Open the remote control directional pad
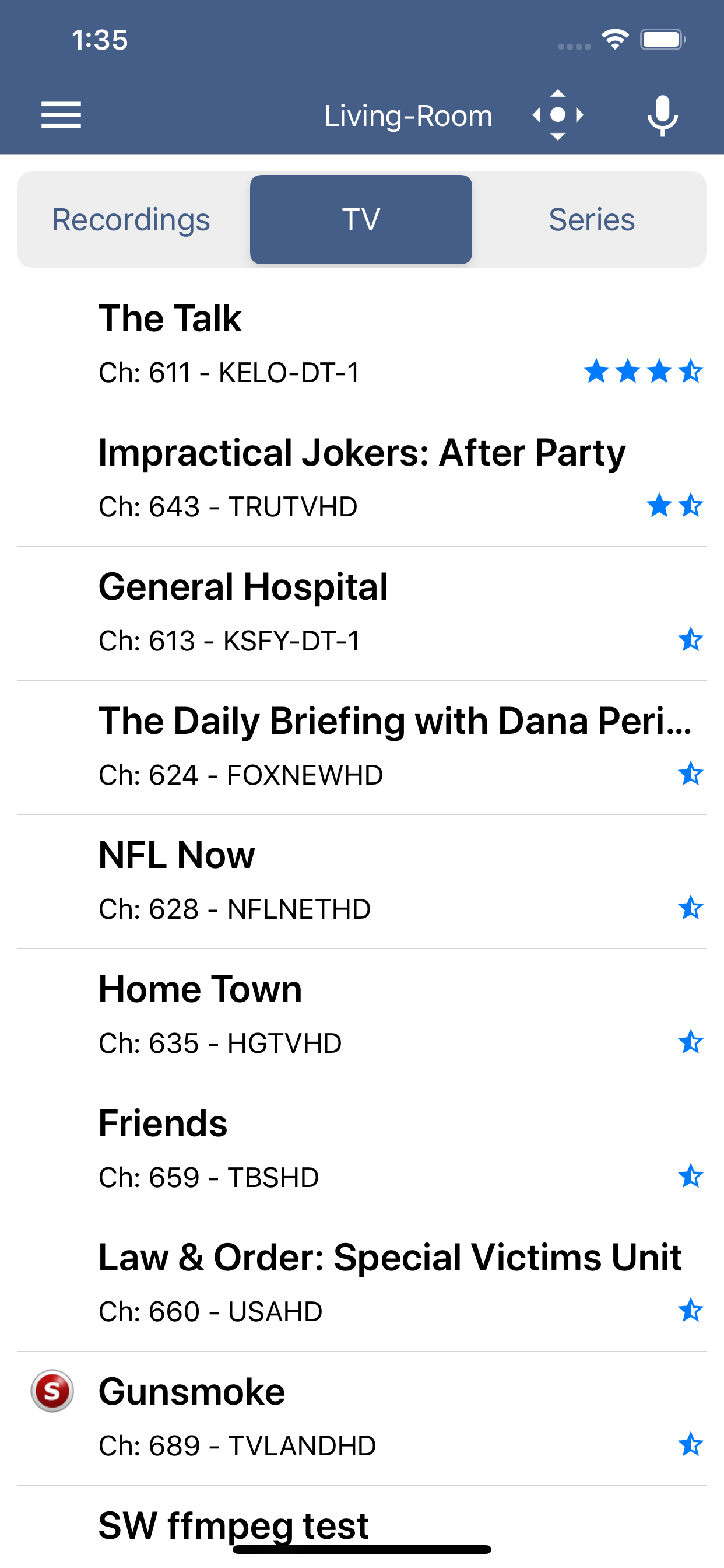 point(557,115)
